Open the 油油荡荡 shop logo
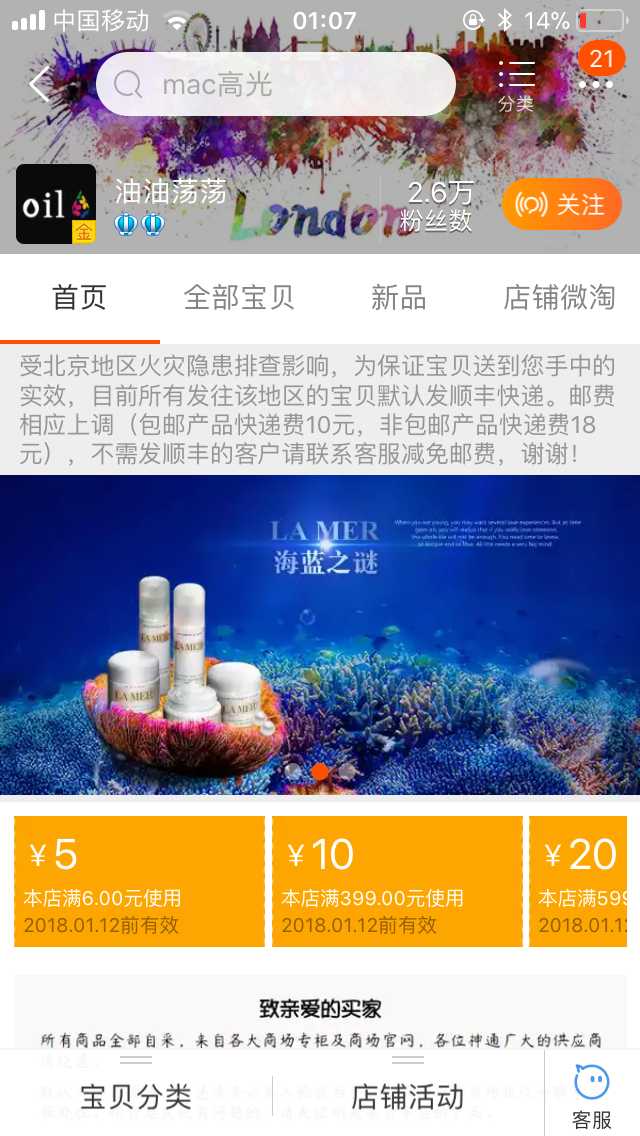 [56, 204]
